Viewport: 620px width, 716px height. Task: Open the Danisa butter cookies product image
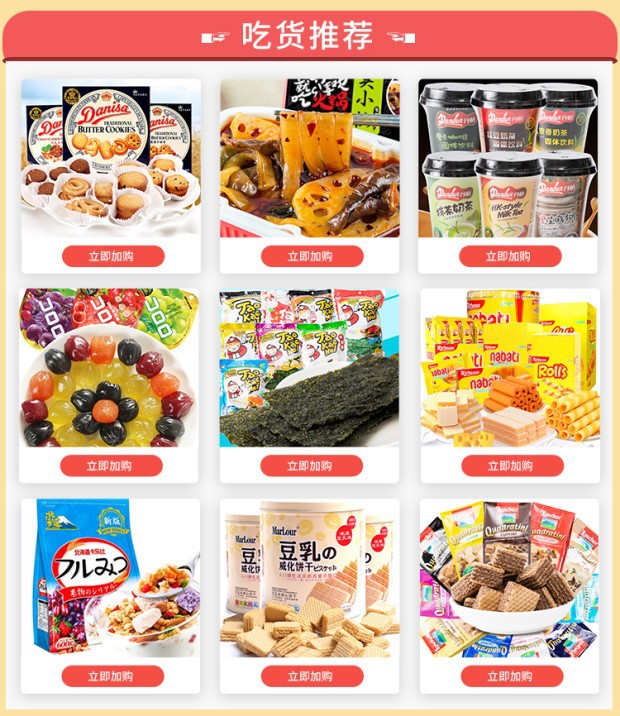tap(111, 158)
